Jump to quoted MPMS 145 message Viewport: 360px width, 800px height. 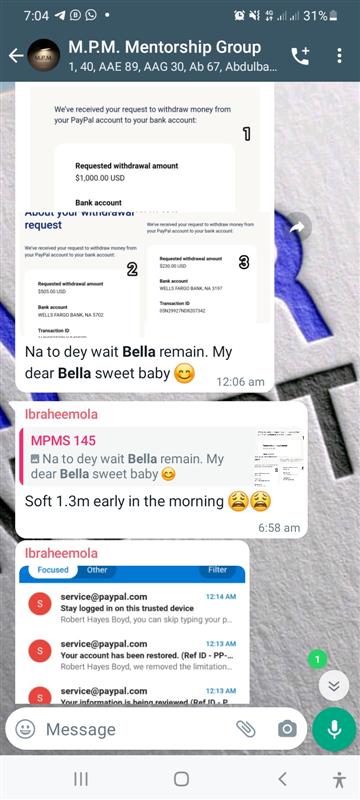pyautogui.click(x=163, y=456)
